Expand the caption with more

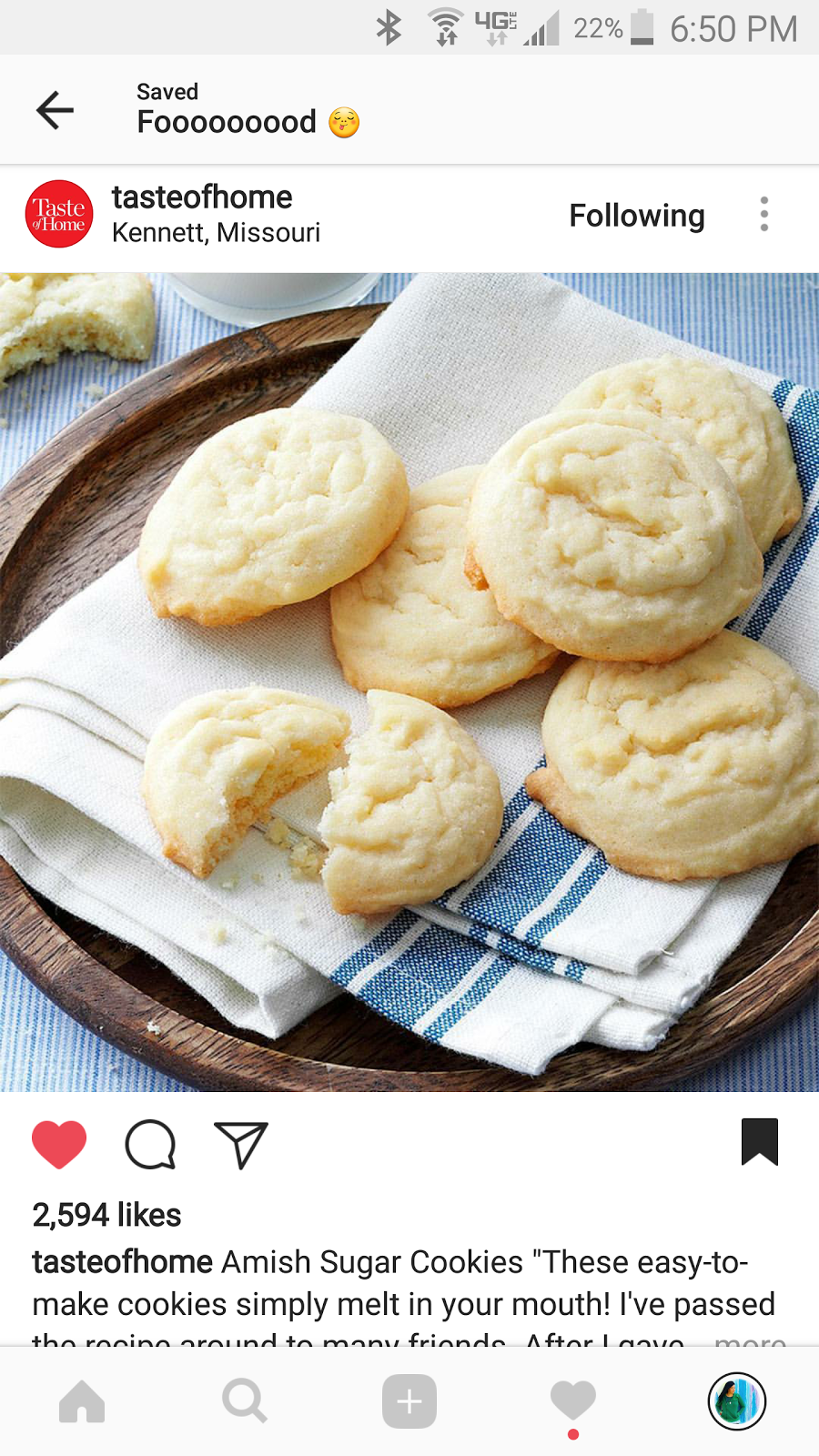click(x=751, y=1340)
